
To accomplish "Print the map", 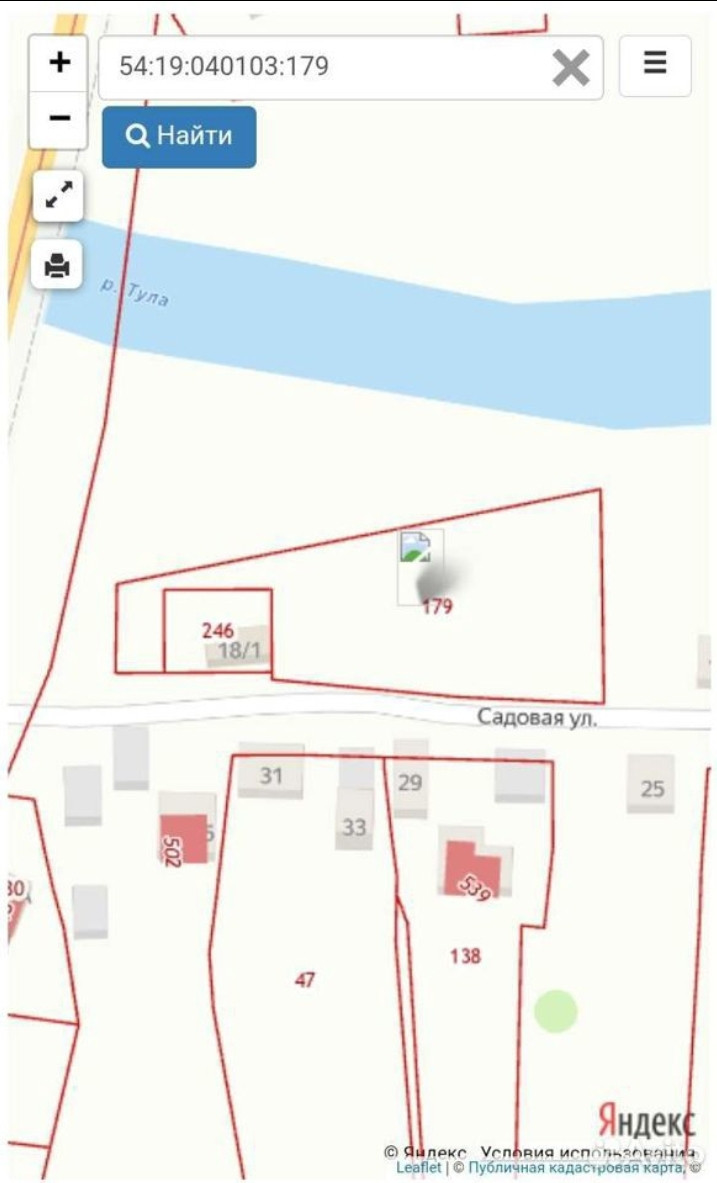I will coord(57,265).
